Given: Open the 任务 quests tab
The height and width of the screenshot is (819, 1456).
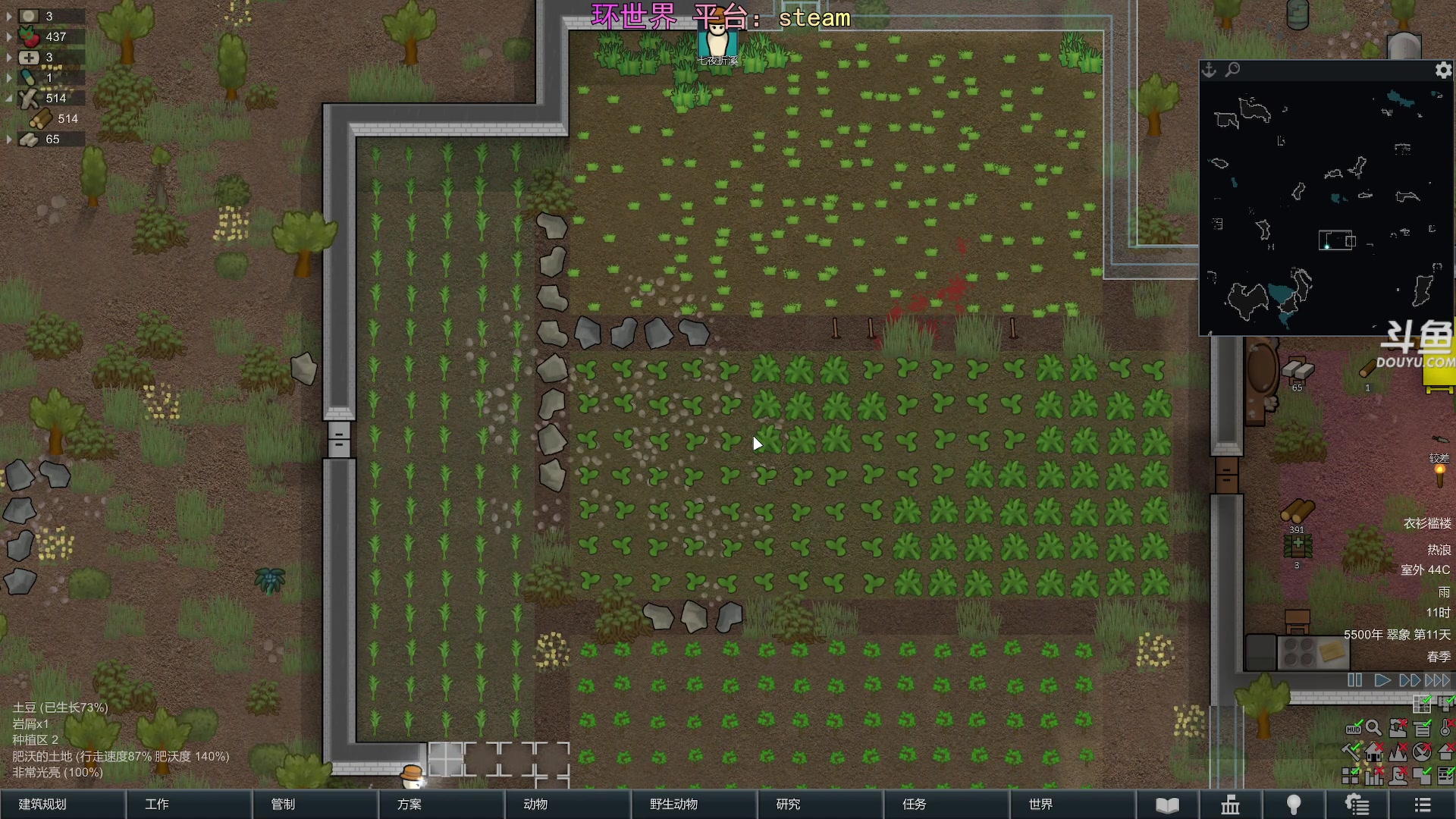Looking at the screenshot, I should (x=946, y=804).
